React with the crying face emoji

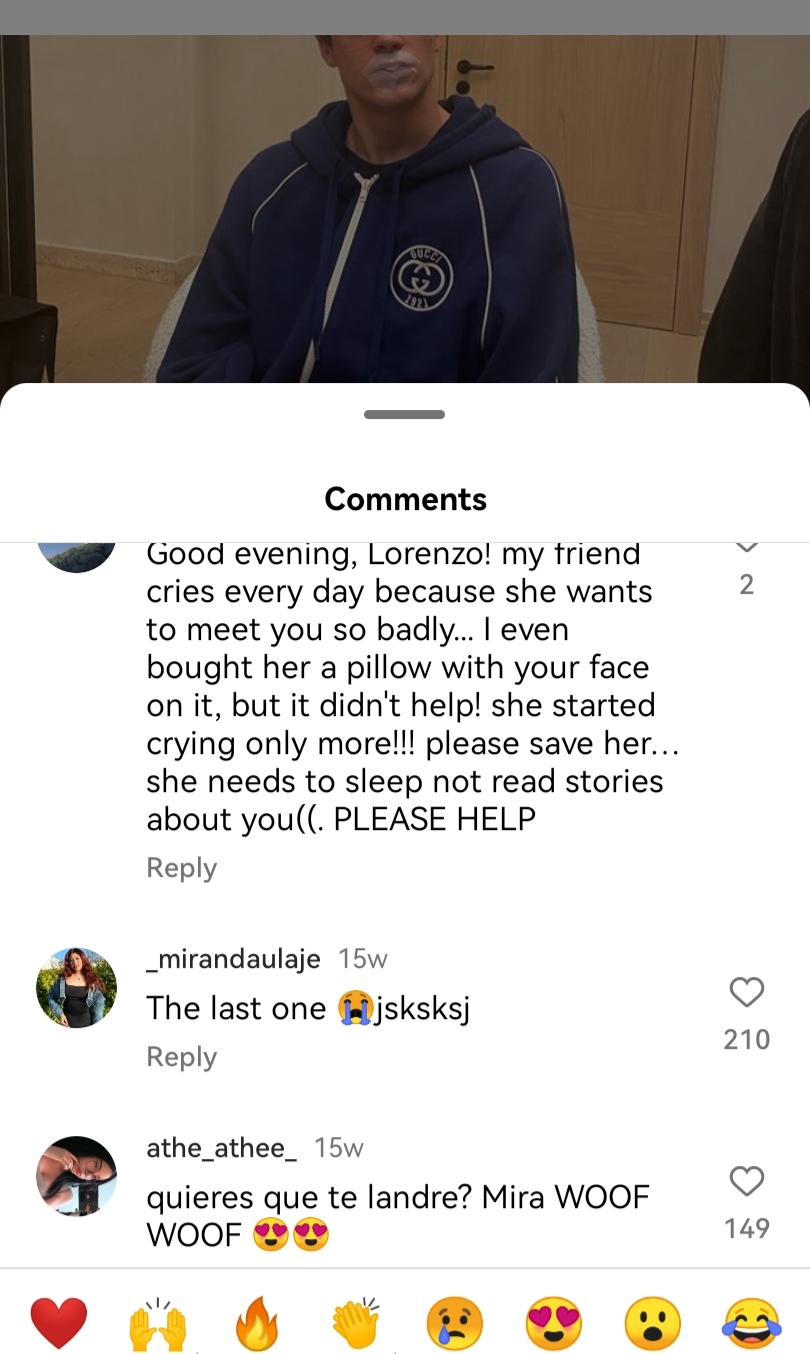[455, 1323]
